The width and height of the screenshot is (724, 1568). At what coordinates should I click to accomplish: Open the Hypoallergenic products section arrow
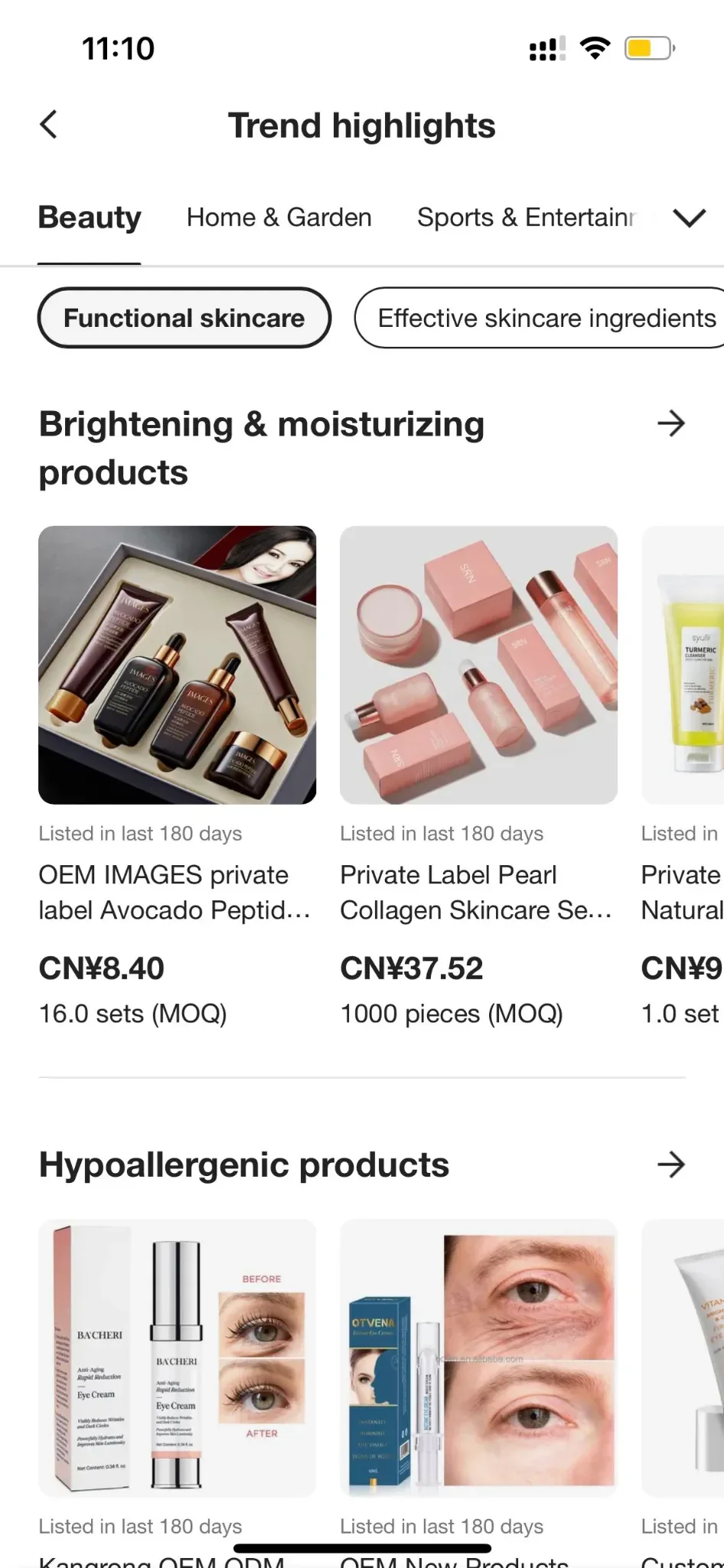coord(670,1165)
